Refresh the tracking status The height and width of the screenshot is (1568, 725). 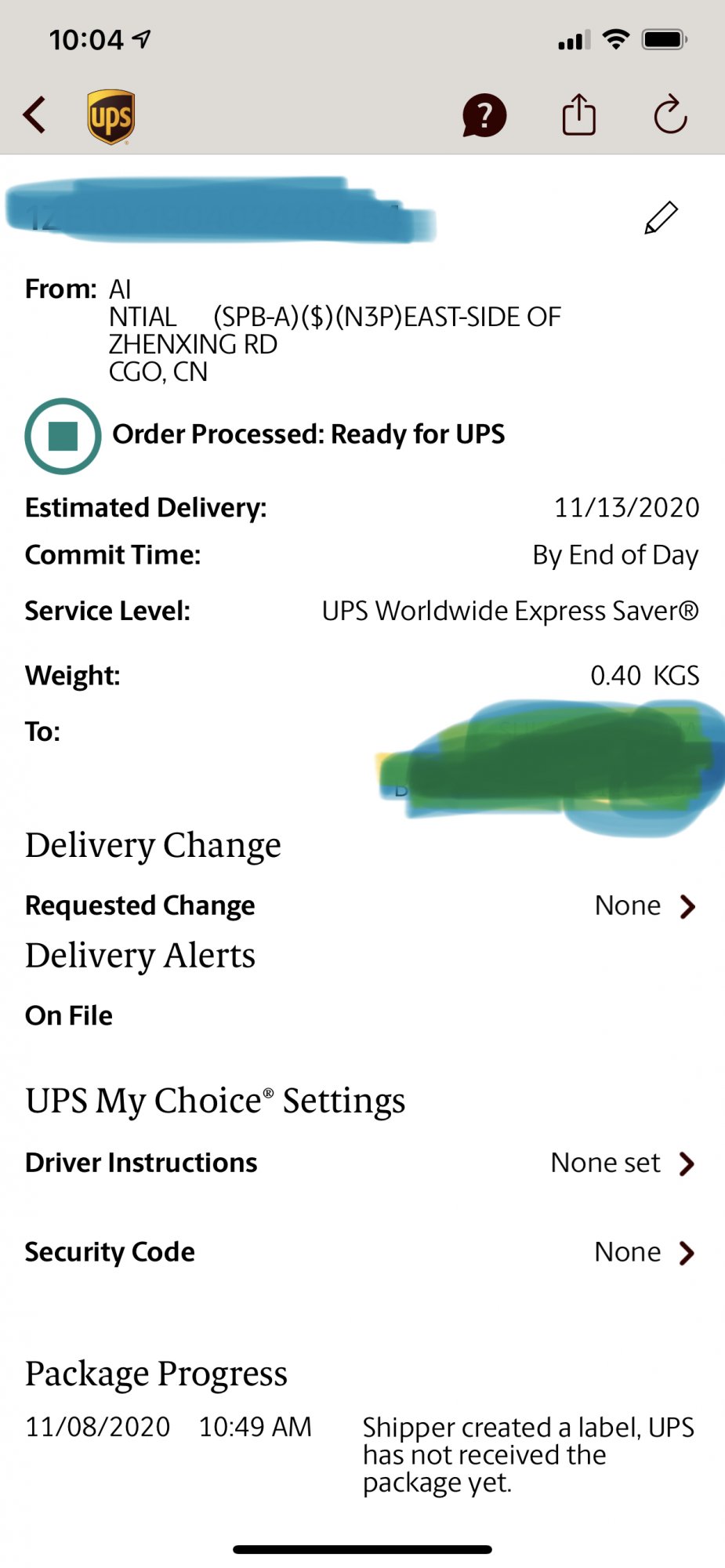(x=670, y=115)
